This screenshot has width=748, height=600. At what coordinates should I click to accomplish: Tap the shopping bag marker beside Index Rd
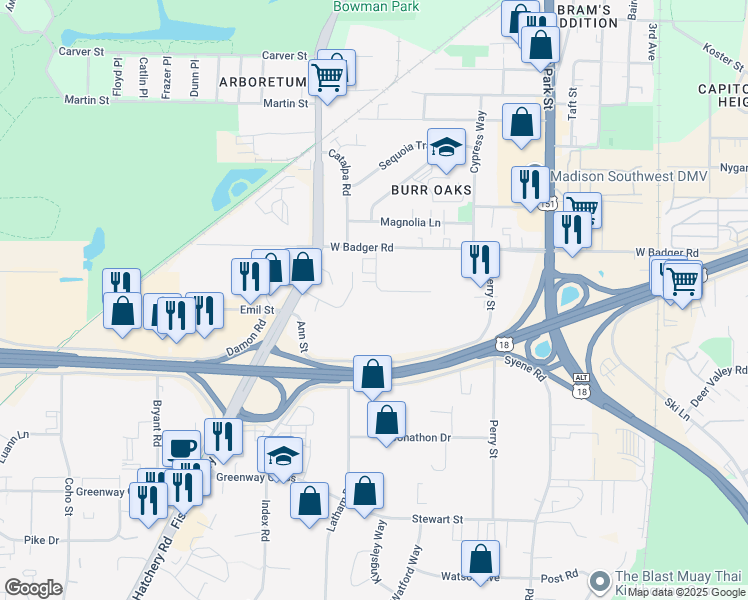(310, 501)
